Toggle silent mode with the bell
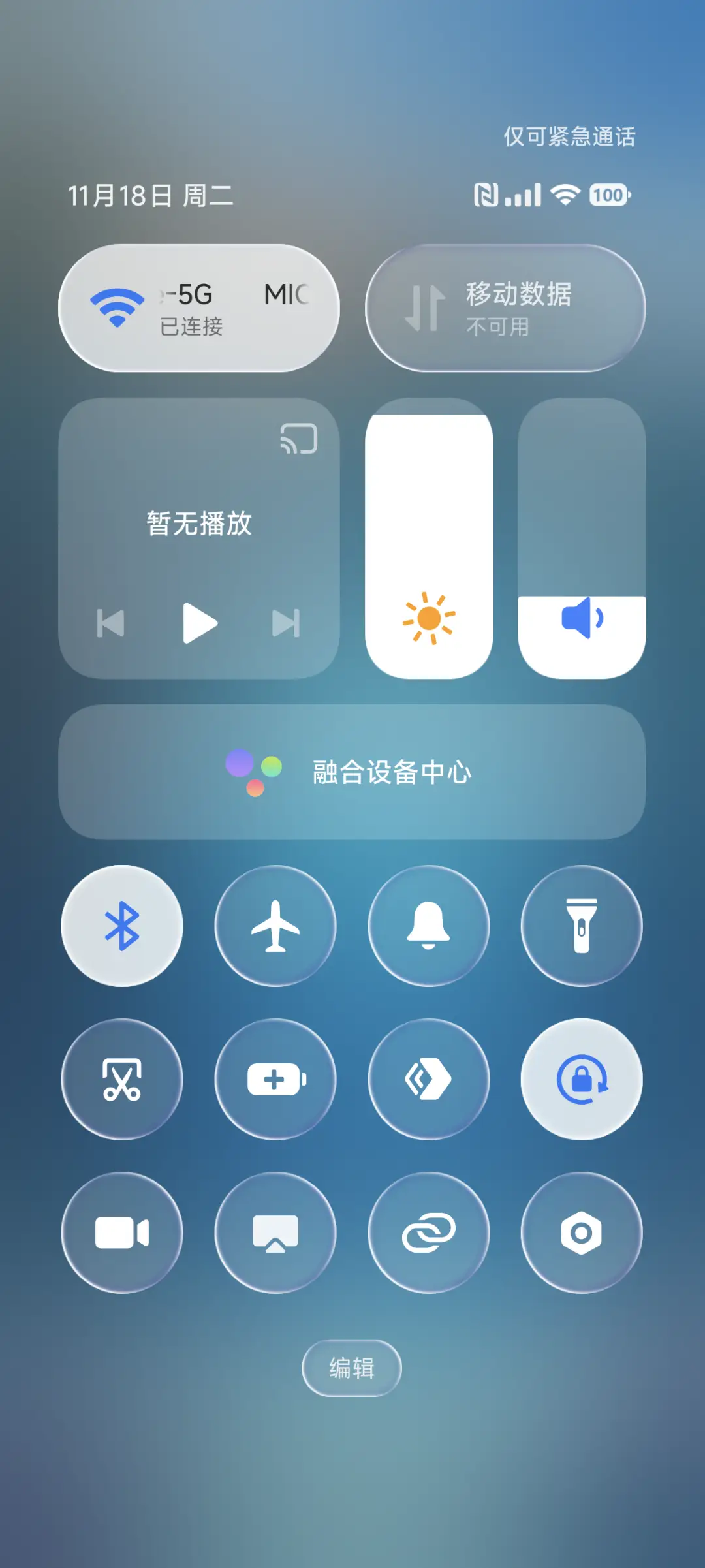The height and width of the screenshot is (1568, 705). pos(429,927)
